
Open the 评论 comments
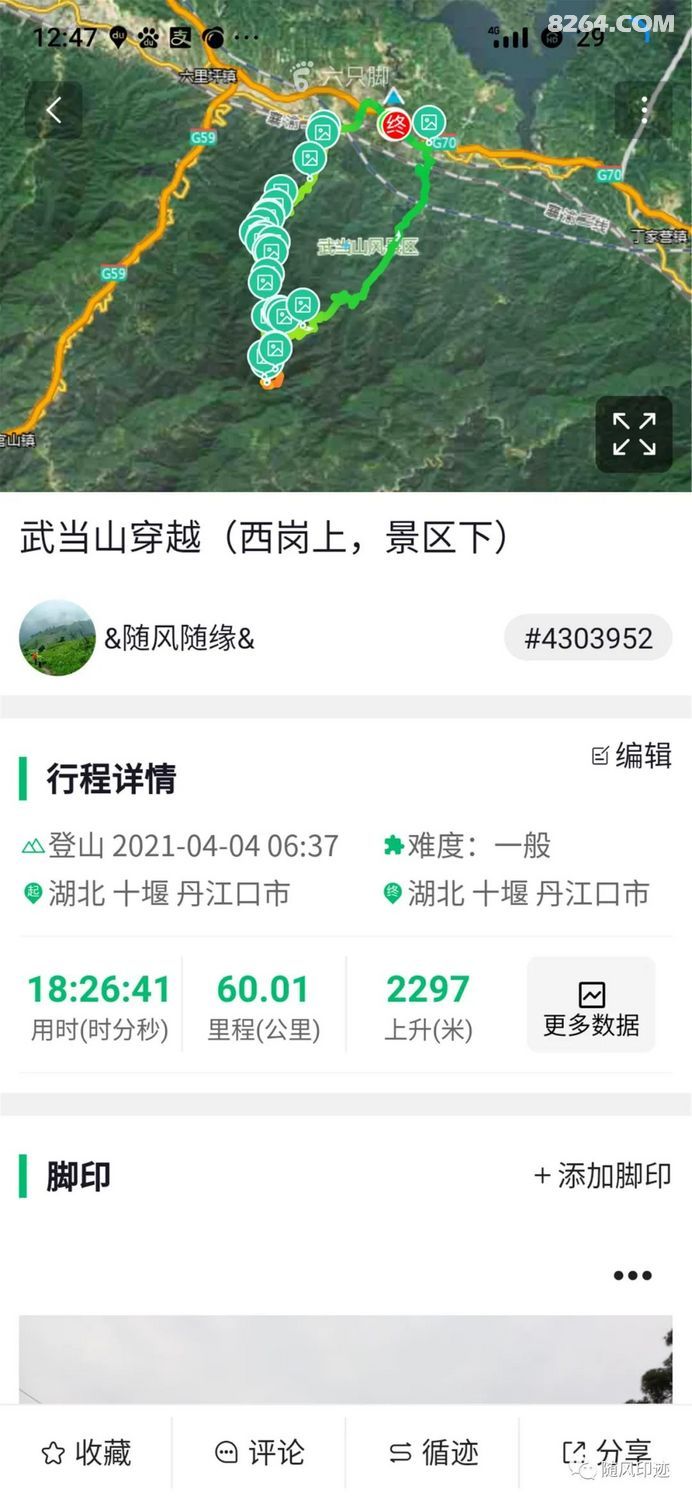pos(258,1452)
